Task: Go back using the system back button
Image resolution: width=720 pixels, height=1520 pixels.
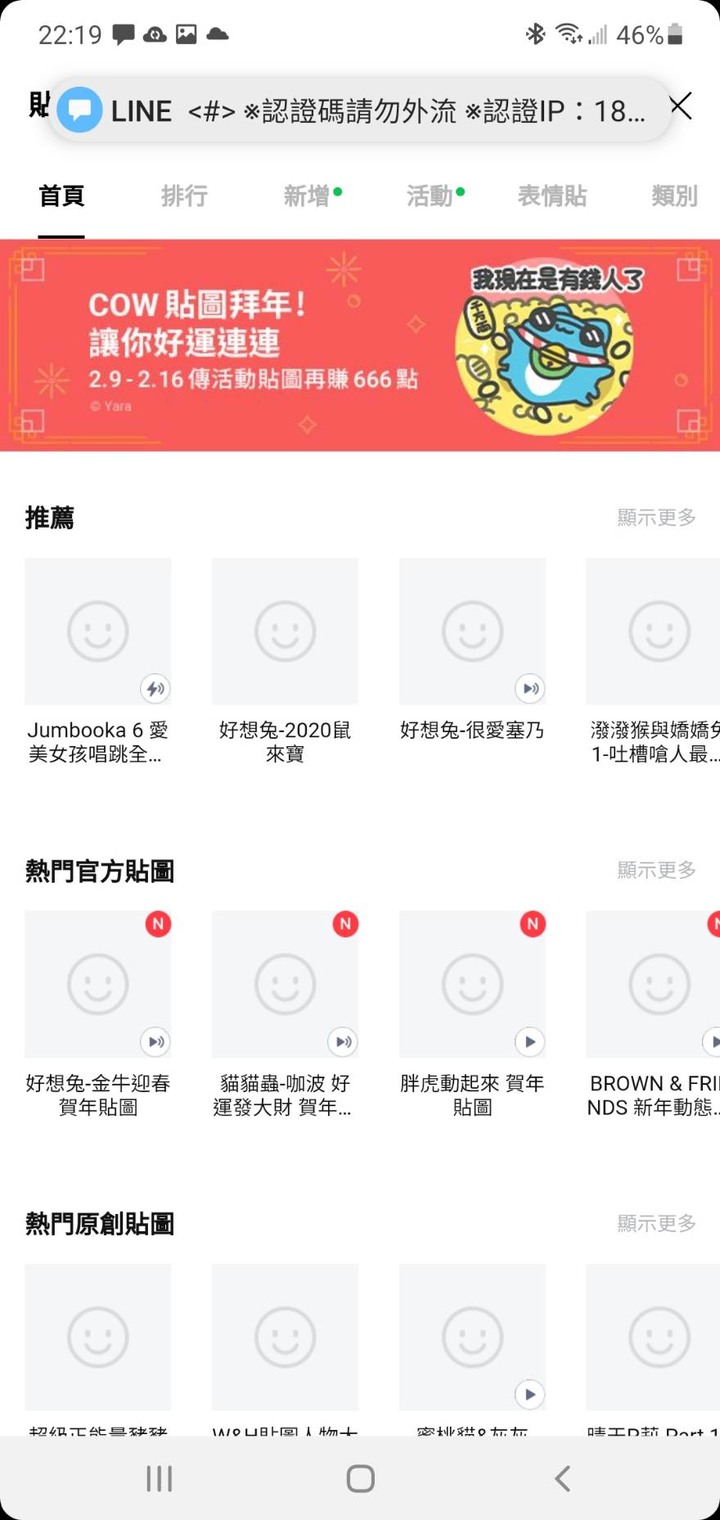Action: [x=562, y=1478]
